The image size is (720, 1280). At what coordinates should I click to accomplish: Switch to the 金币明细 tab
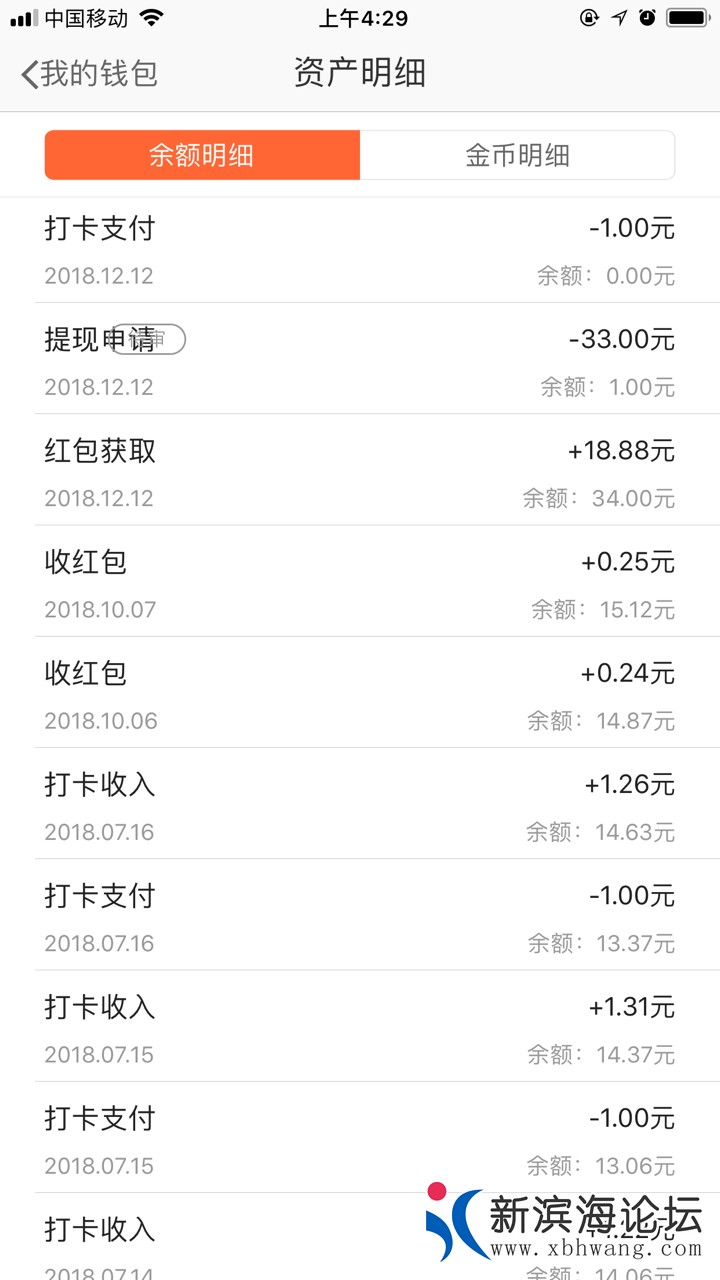coord(517,155)
